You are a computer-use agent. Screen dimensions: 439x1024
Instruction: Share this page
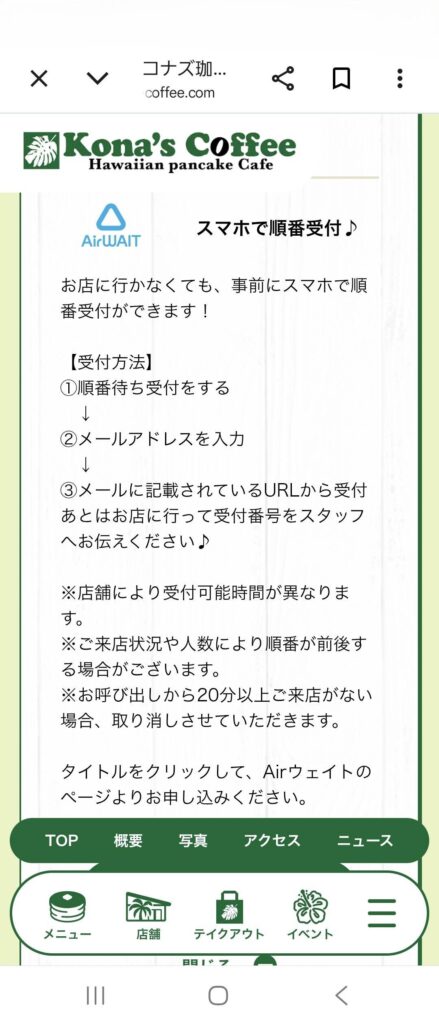(x=283, y=79)
